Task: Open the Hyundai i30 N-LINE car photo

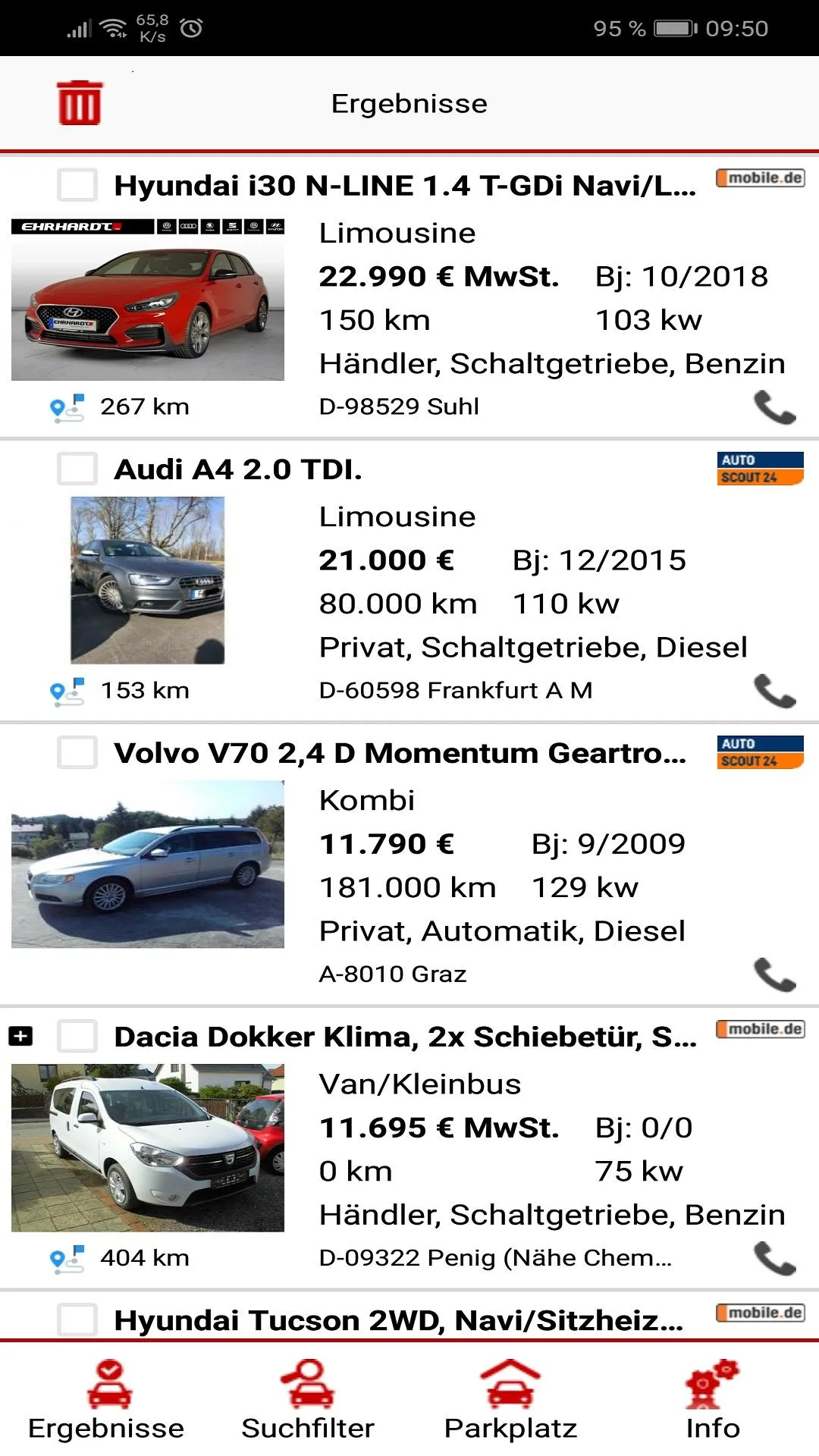Action: point(148,300)
